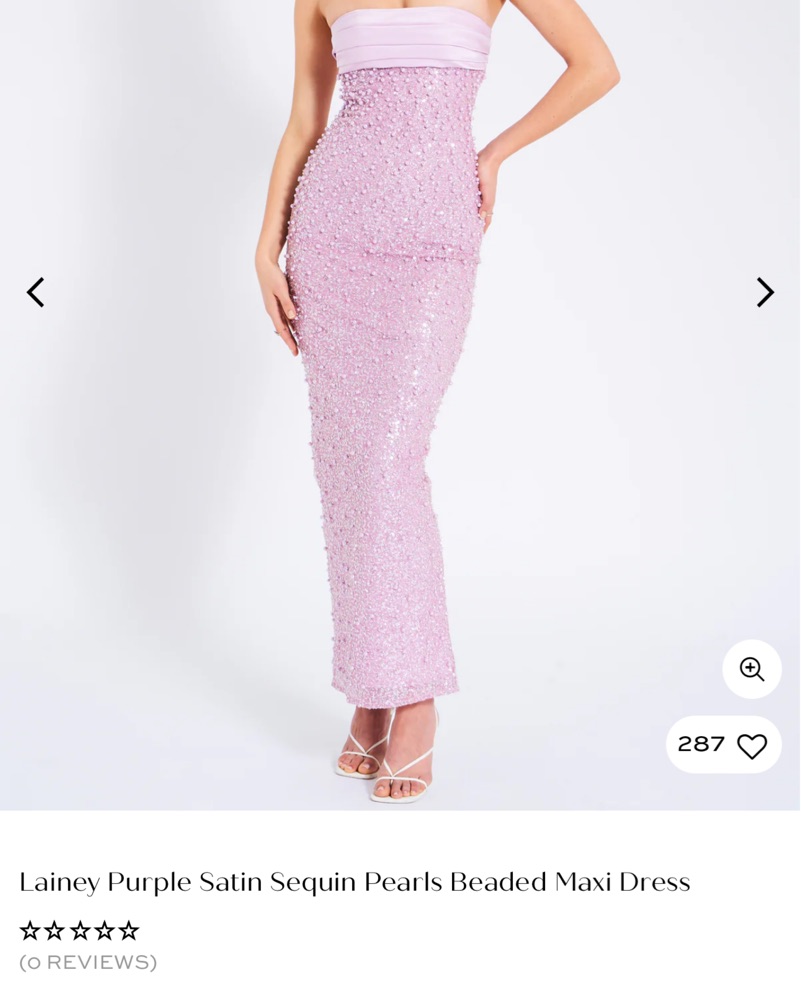Zoom into the dress photo
This screenshot has height=1000, width=801.
pos(752,669)
